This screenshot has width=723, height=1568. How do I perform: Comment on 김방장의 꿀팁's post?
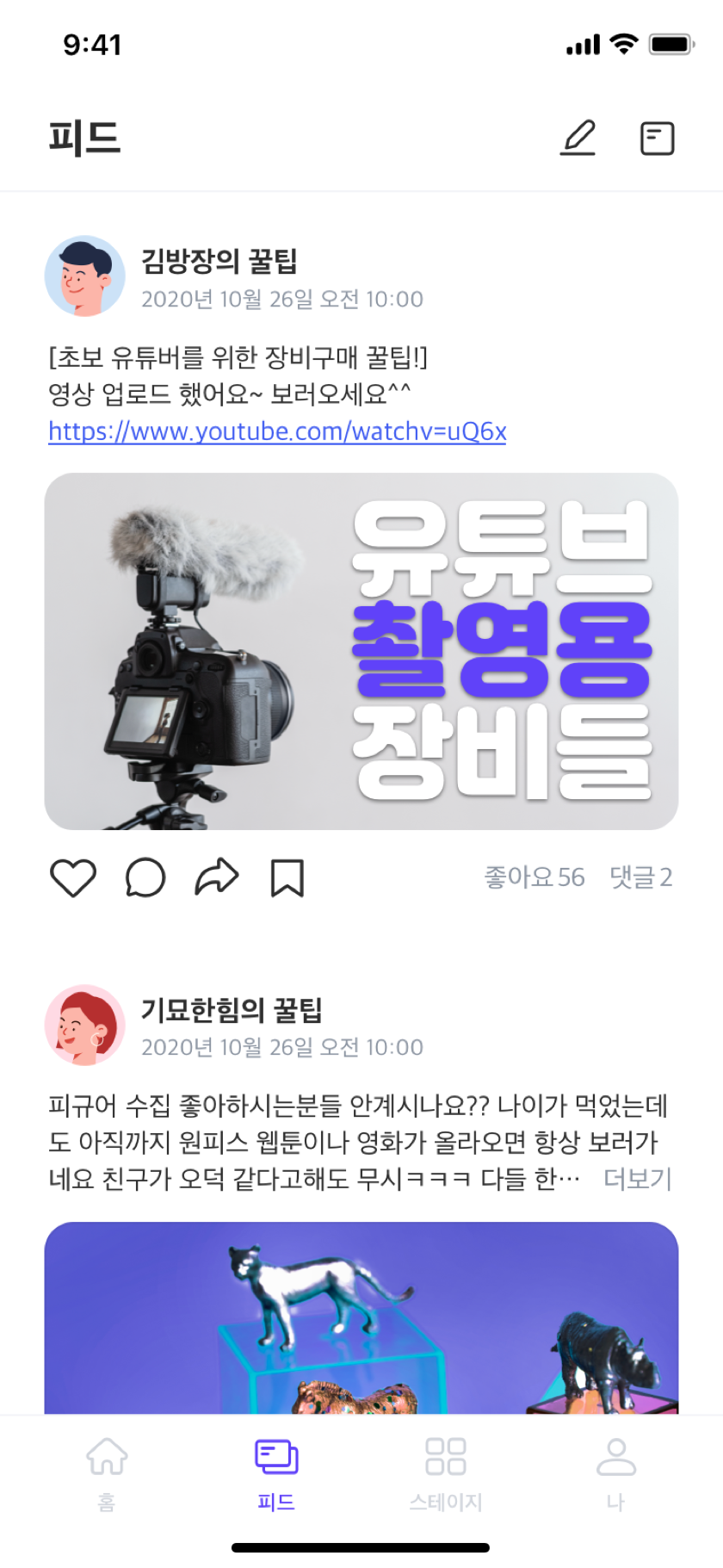[x=145, y=877]
